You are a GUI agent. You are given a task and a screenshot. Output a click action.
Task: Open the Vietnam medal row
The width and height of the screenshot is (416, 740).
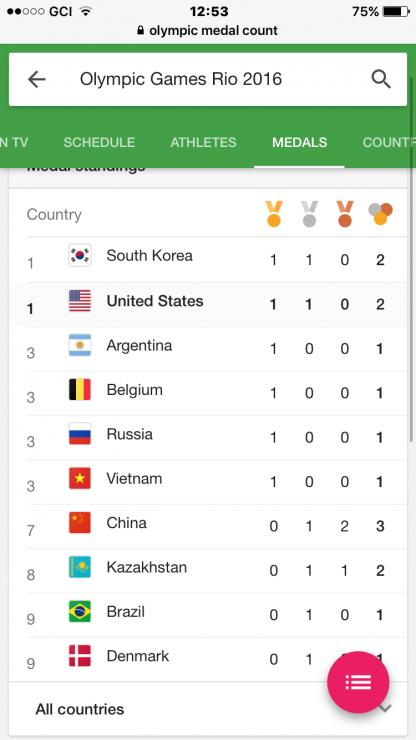(x=208, y=482)
